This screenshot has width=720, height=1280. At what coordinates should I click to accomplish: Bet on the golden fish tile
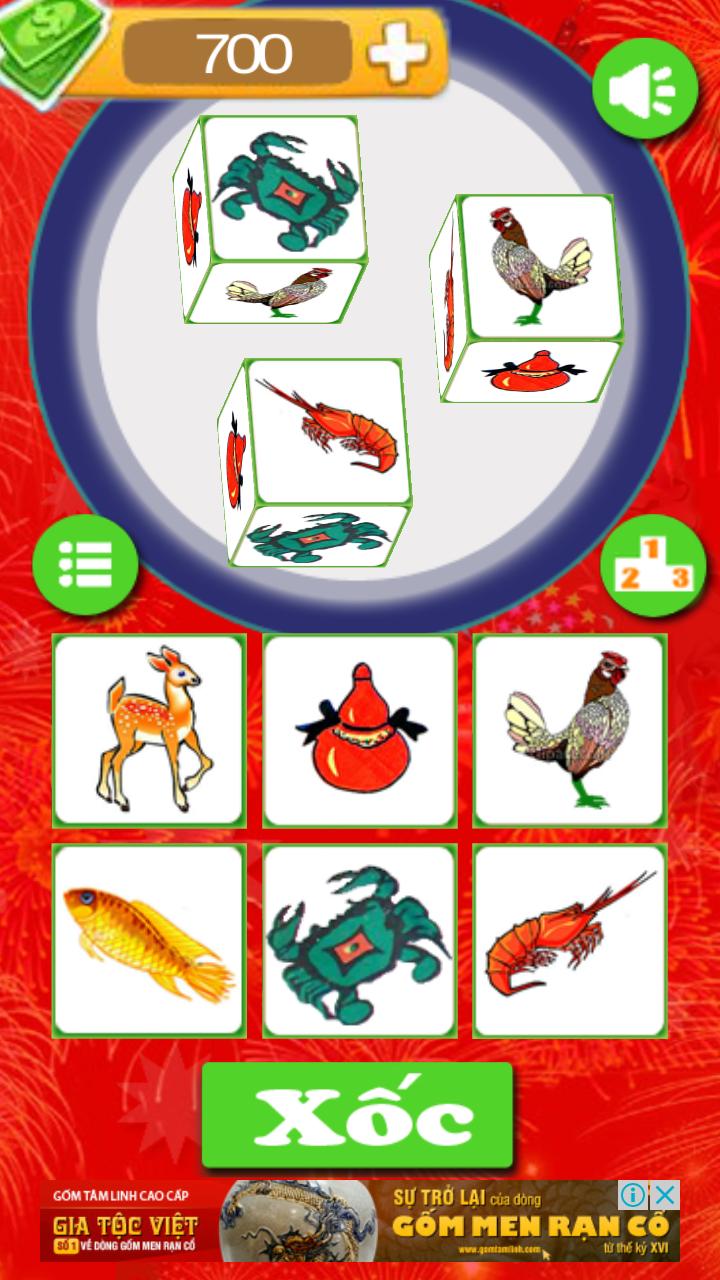[x=149, y=941]
